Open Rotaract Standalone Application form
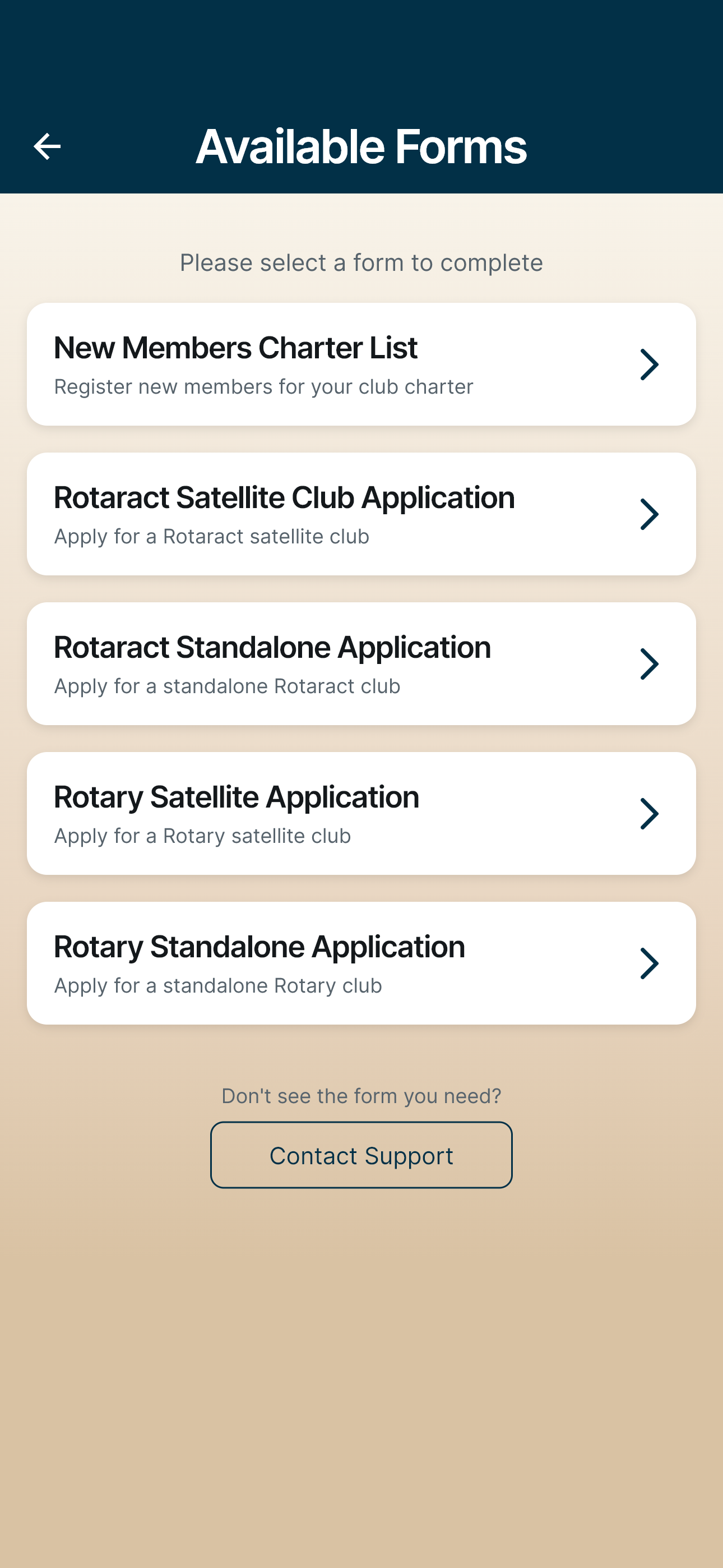723x1568 pixels. click(361, 663)
